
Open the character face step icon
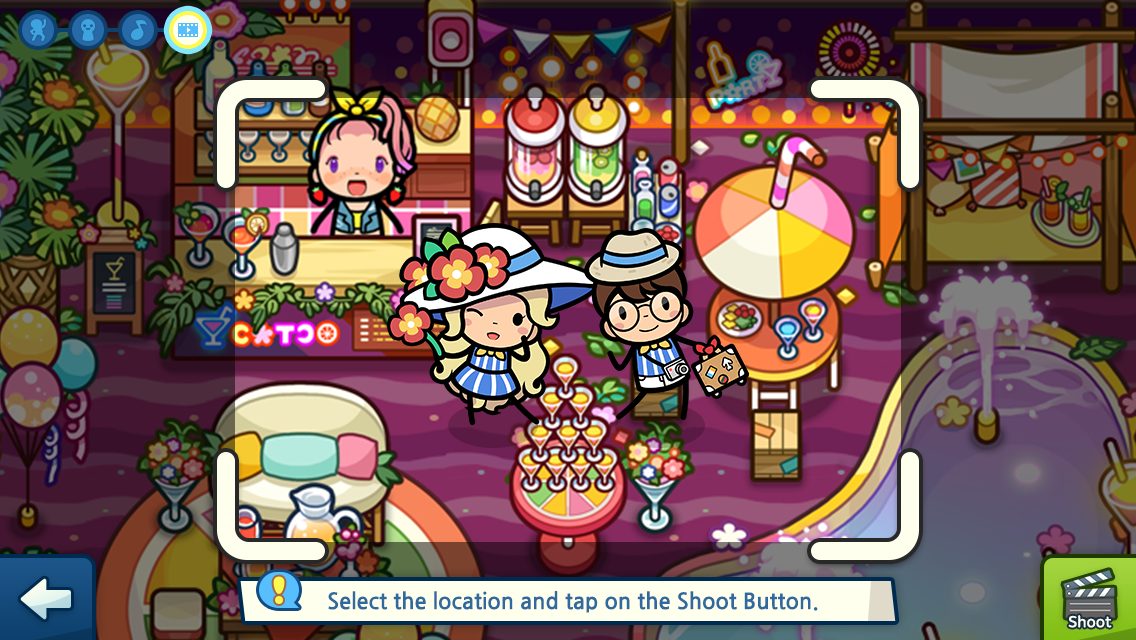pyautogui.click(x=88, y=29)
